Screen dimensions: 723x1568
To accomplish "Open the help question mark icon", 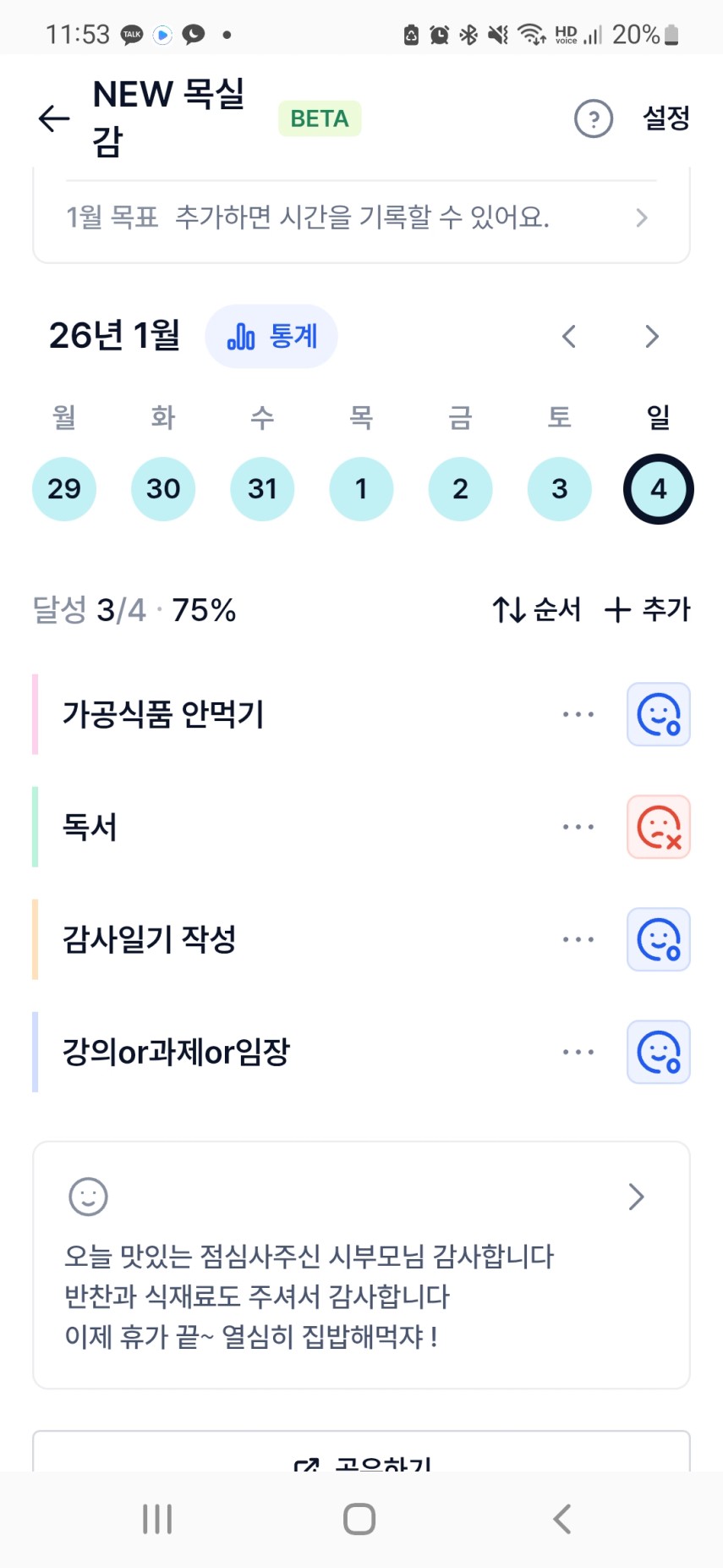I will coord(593,118).
